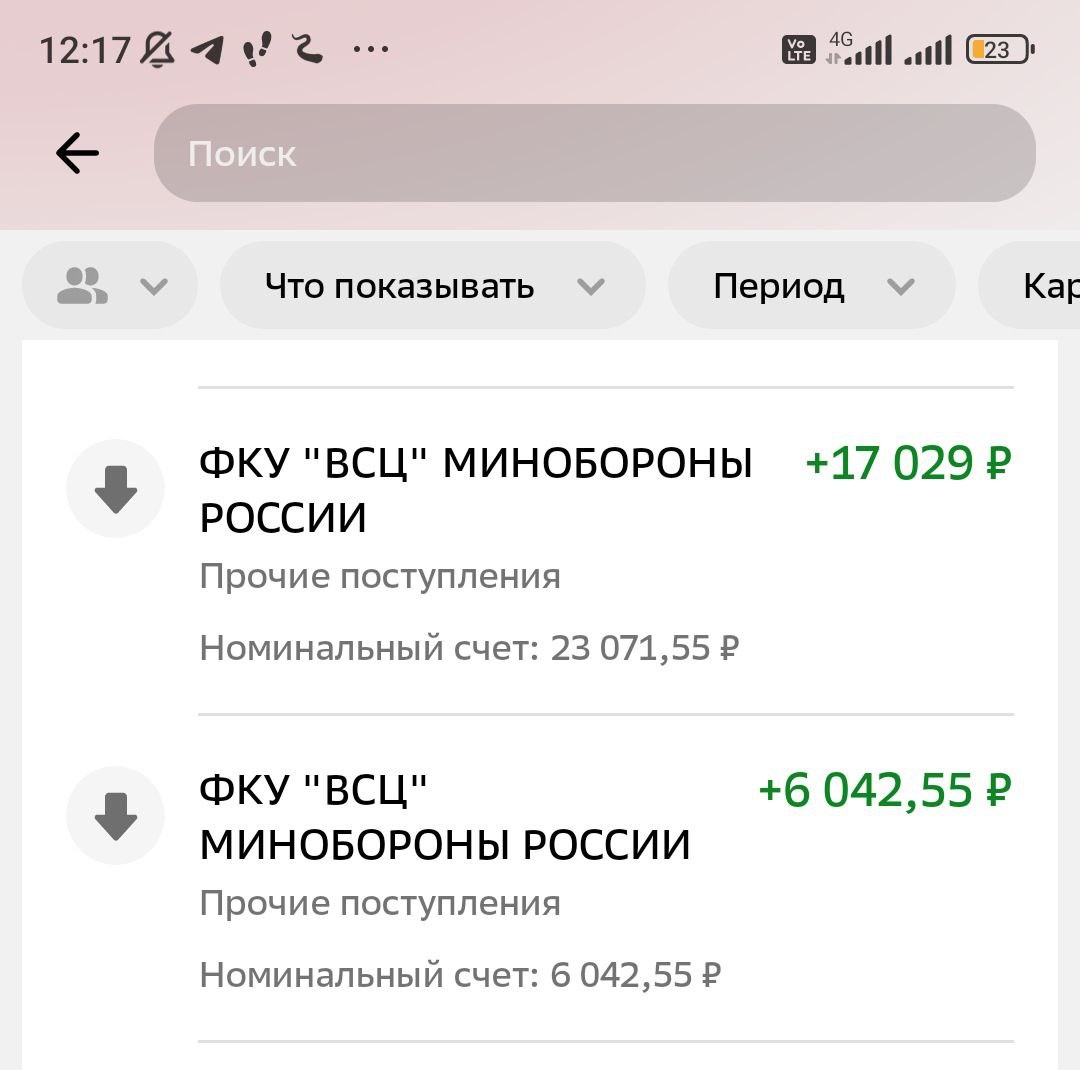Go back using the arrow icon
Screen dimensions: 1080x1070
click(x=77, y=153)
